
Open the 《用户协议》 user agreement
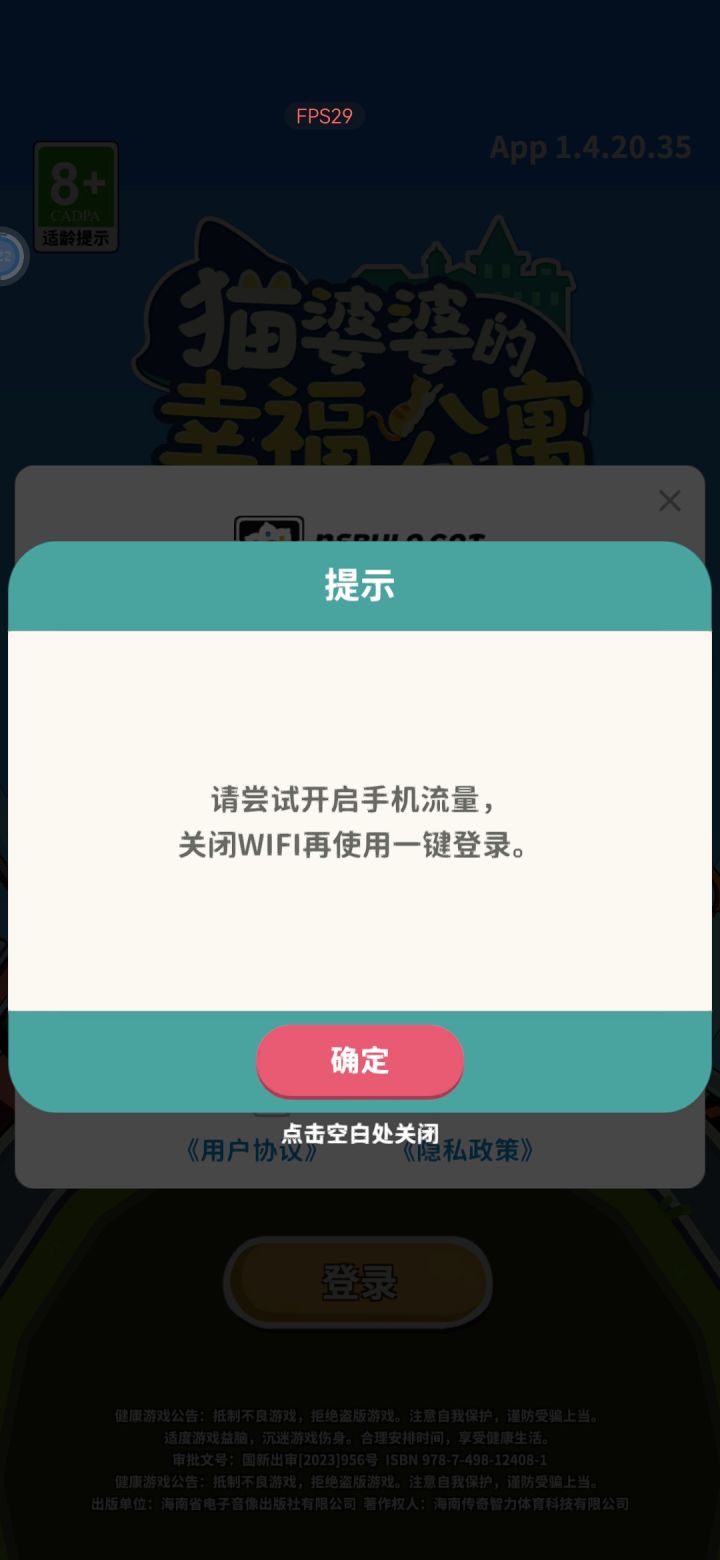click(x=253, y=1151)
